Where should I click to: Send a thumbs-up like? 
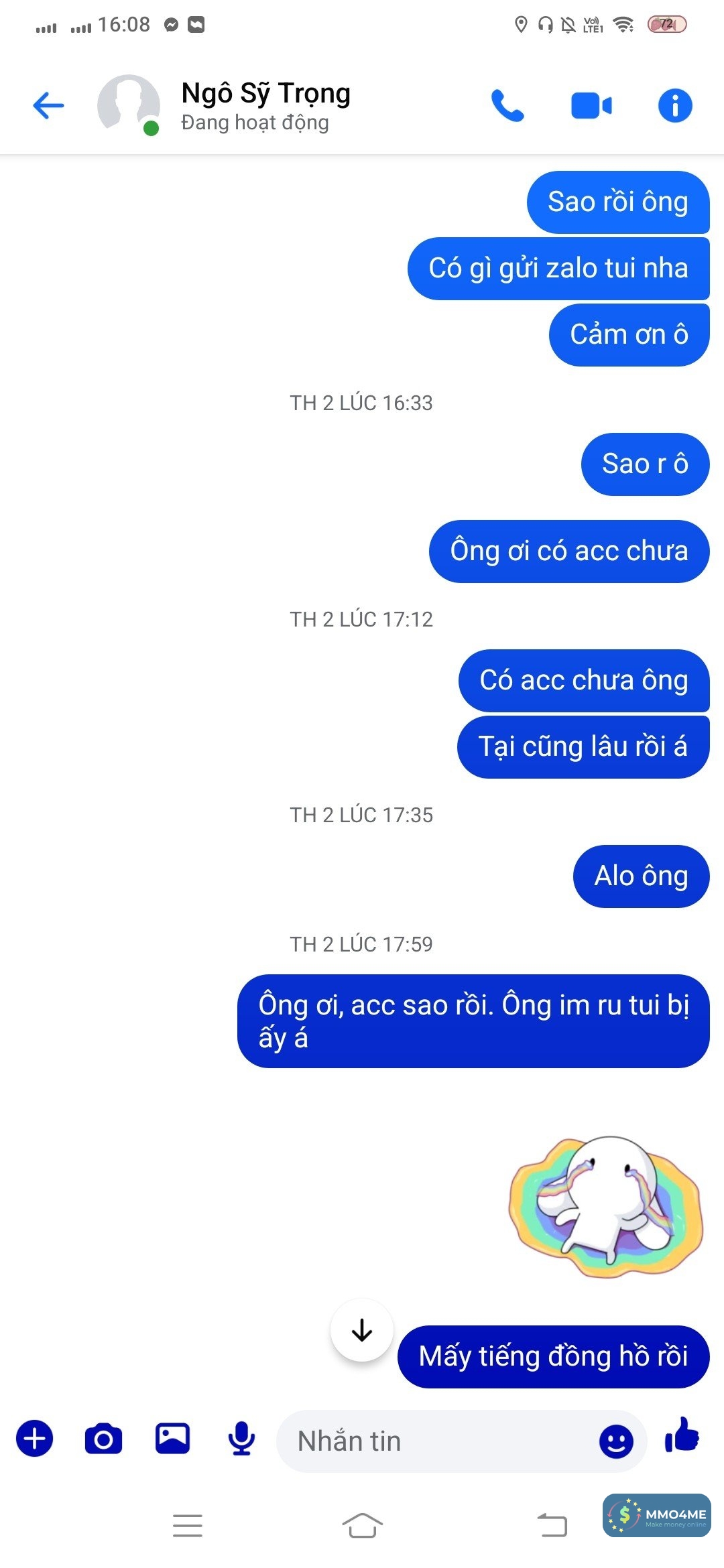(x=682, y=1436)
